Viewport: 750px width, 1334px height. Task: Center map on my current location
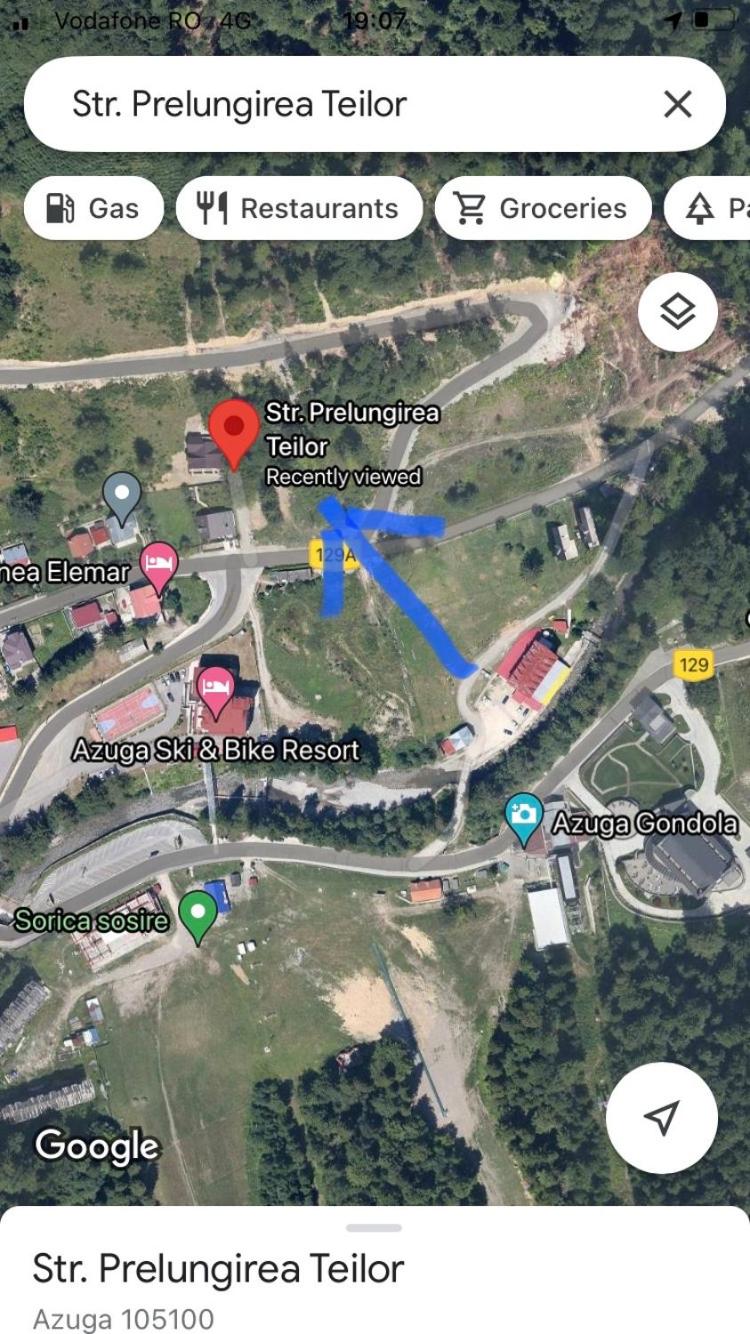[x=661, y=1117]
